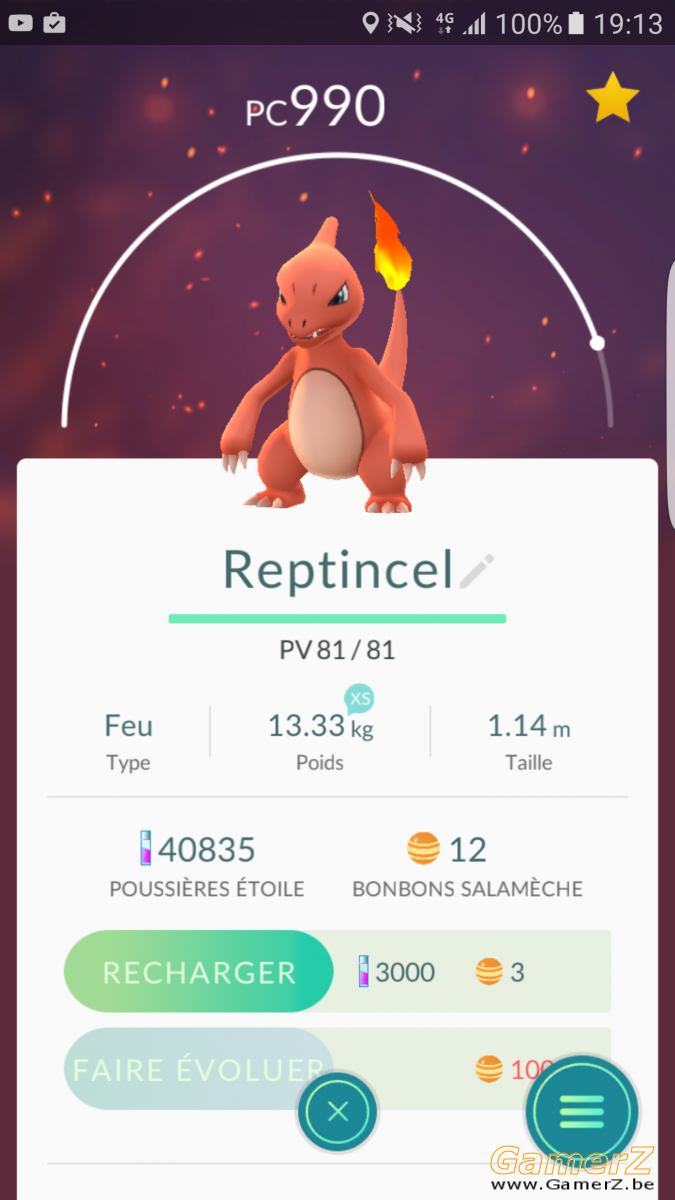Close the Pokémon details with the X button
This screenshot has height=1200, width=675.
338,1111
